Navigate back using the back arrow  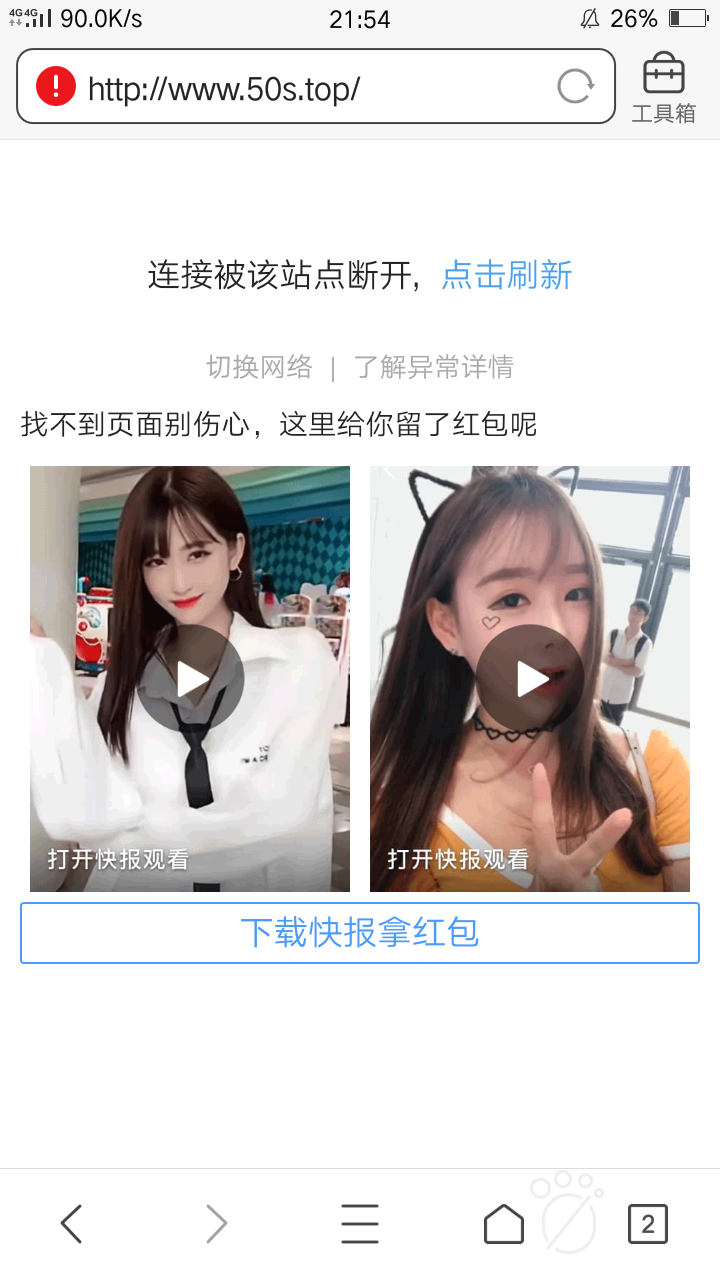point(72,1222)
